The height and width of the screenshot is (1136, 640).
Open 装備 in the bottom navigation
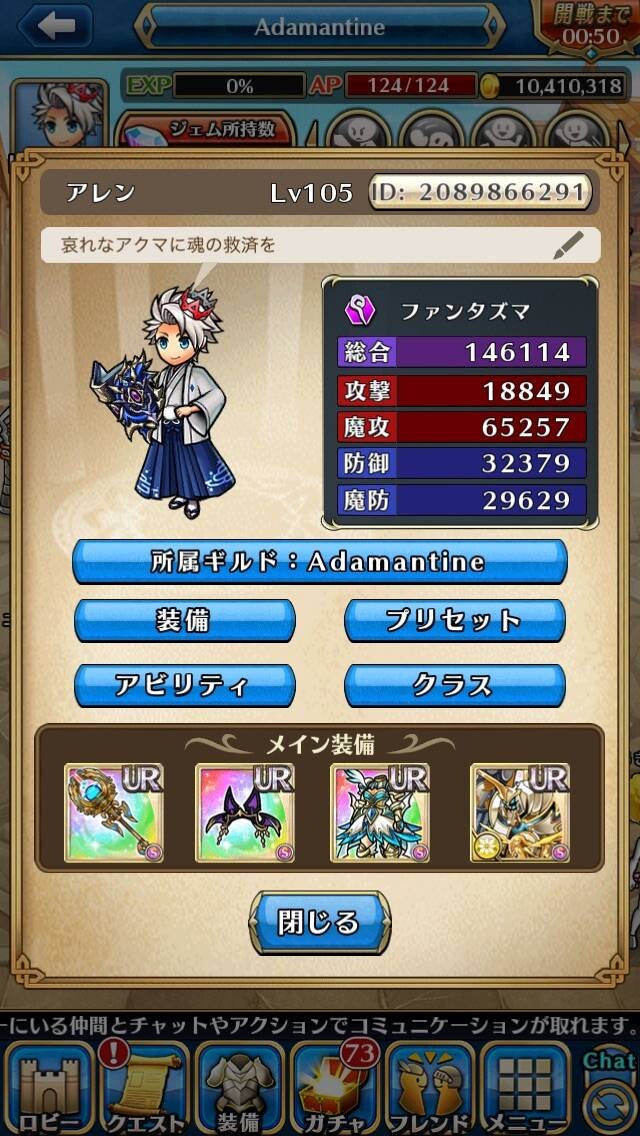239,1089
